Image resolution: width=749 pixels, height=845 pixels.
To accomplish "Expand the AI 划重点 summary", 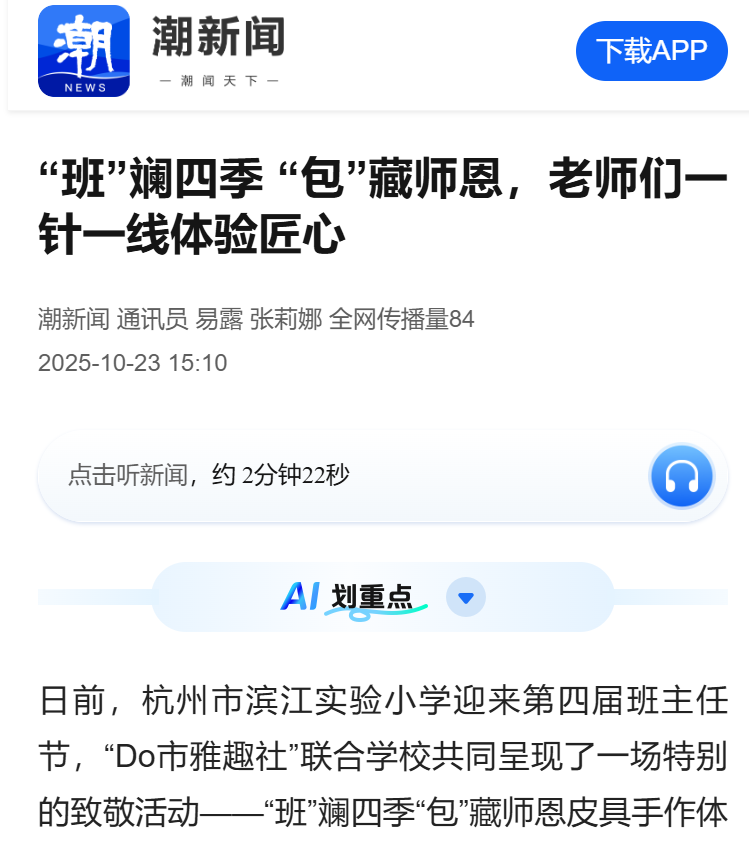I will [x=466, y=598].
